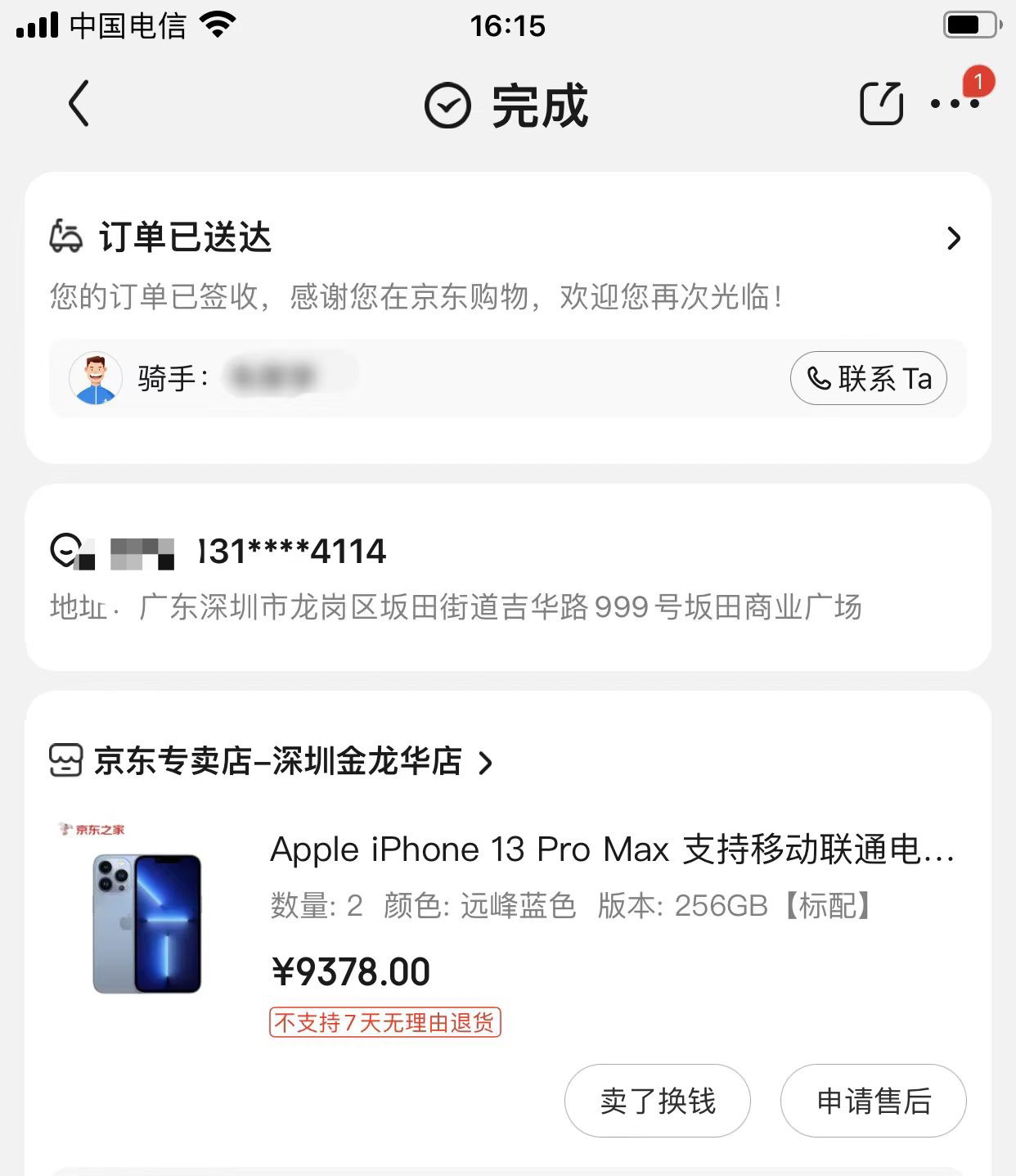Open the three-dot overflow menu
This screenshot has height=1176, width=1016.
click(954, 104)
